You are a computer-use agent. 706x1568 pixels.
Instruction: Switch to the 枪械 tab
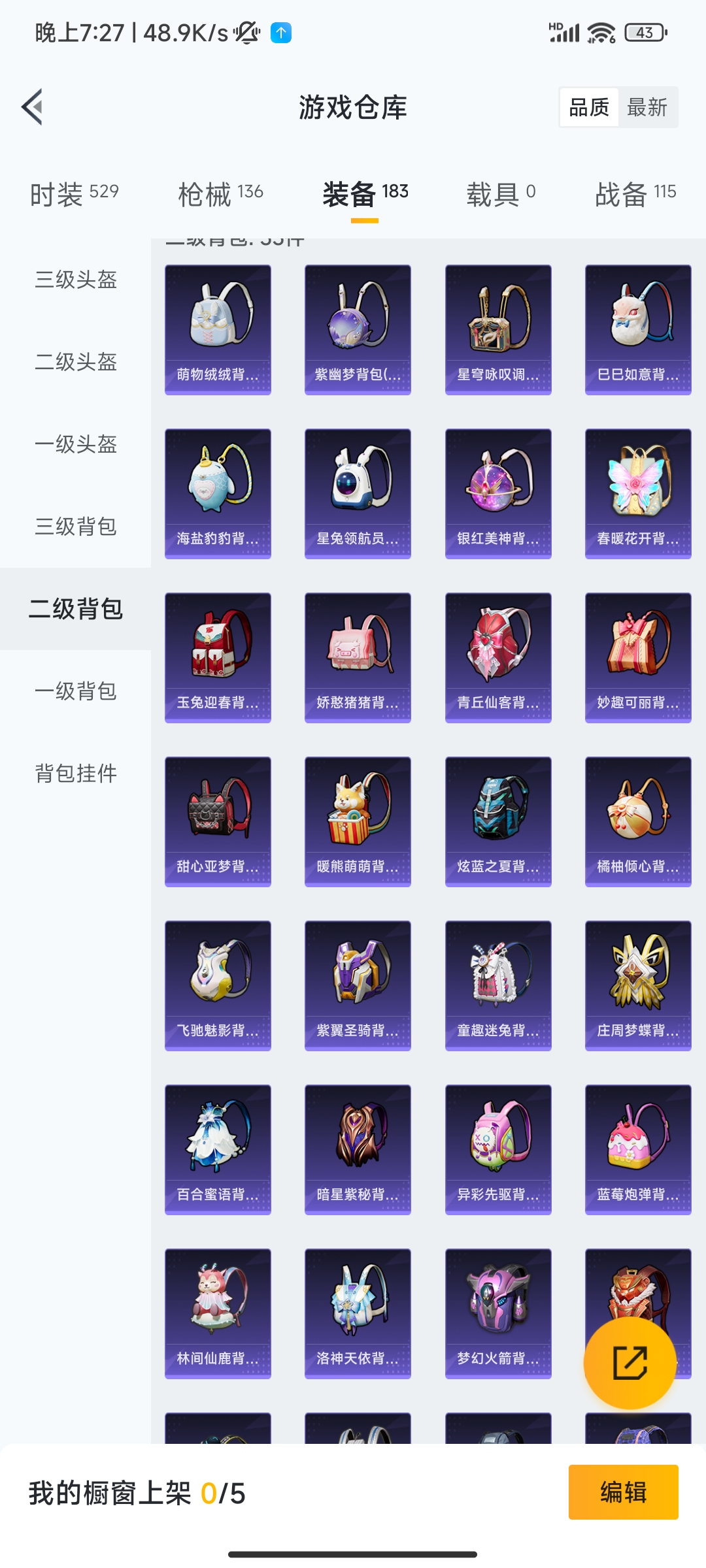(x=220, y=194)
